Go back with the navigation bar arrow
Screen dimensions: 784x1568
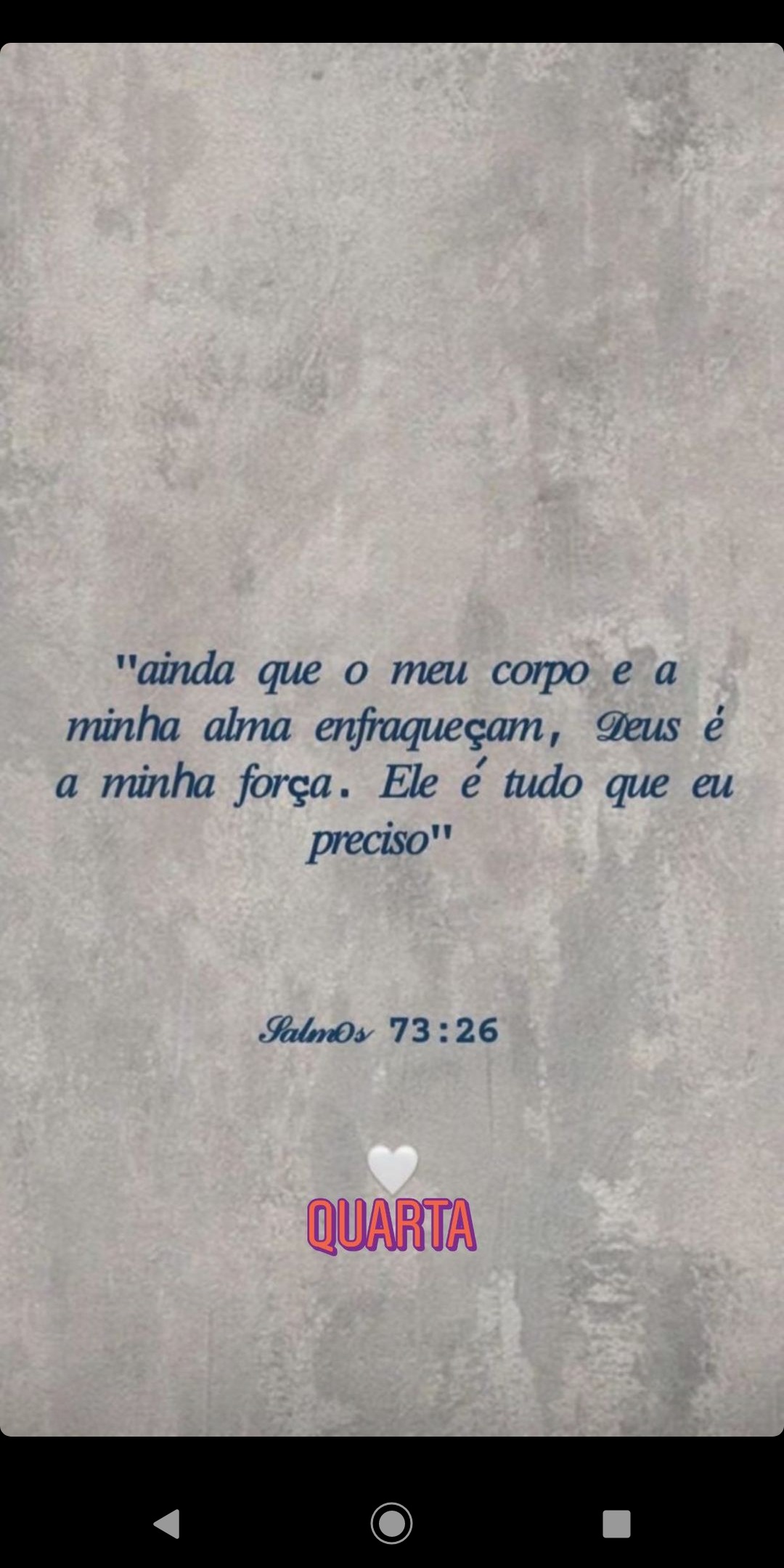[x=167, y=1523]
